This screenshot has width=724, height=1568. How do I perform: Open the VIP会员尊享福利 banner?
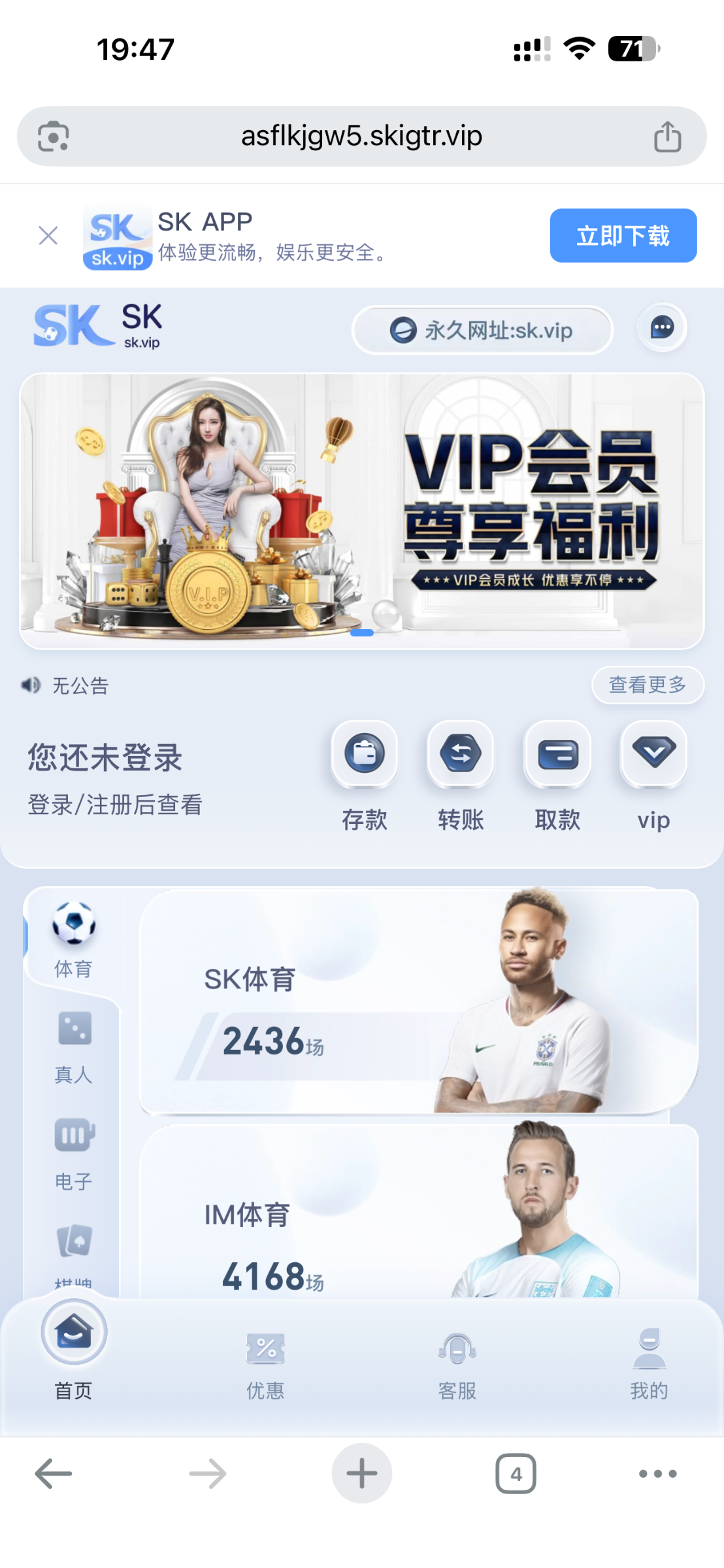pos(362,511)
